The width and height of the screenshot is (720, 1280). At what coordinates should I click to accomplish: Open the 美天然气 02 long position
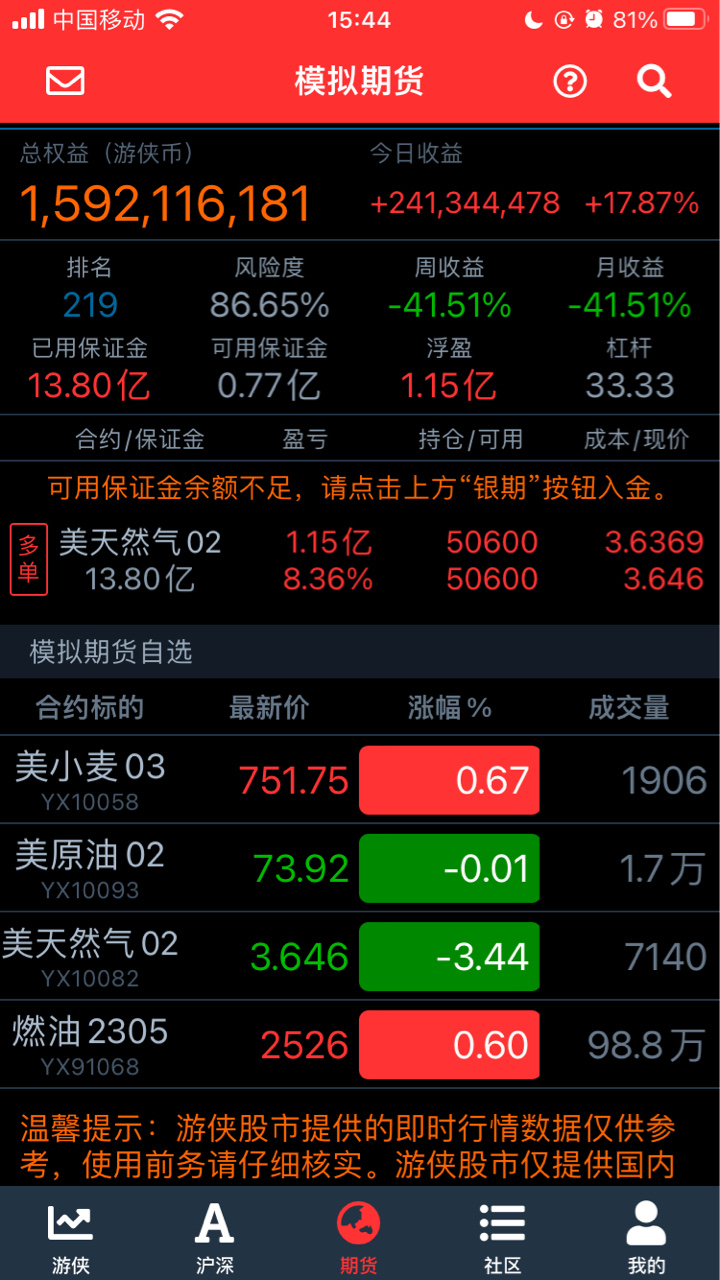point(360,560)
